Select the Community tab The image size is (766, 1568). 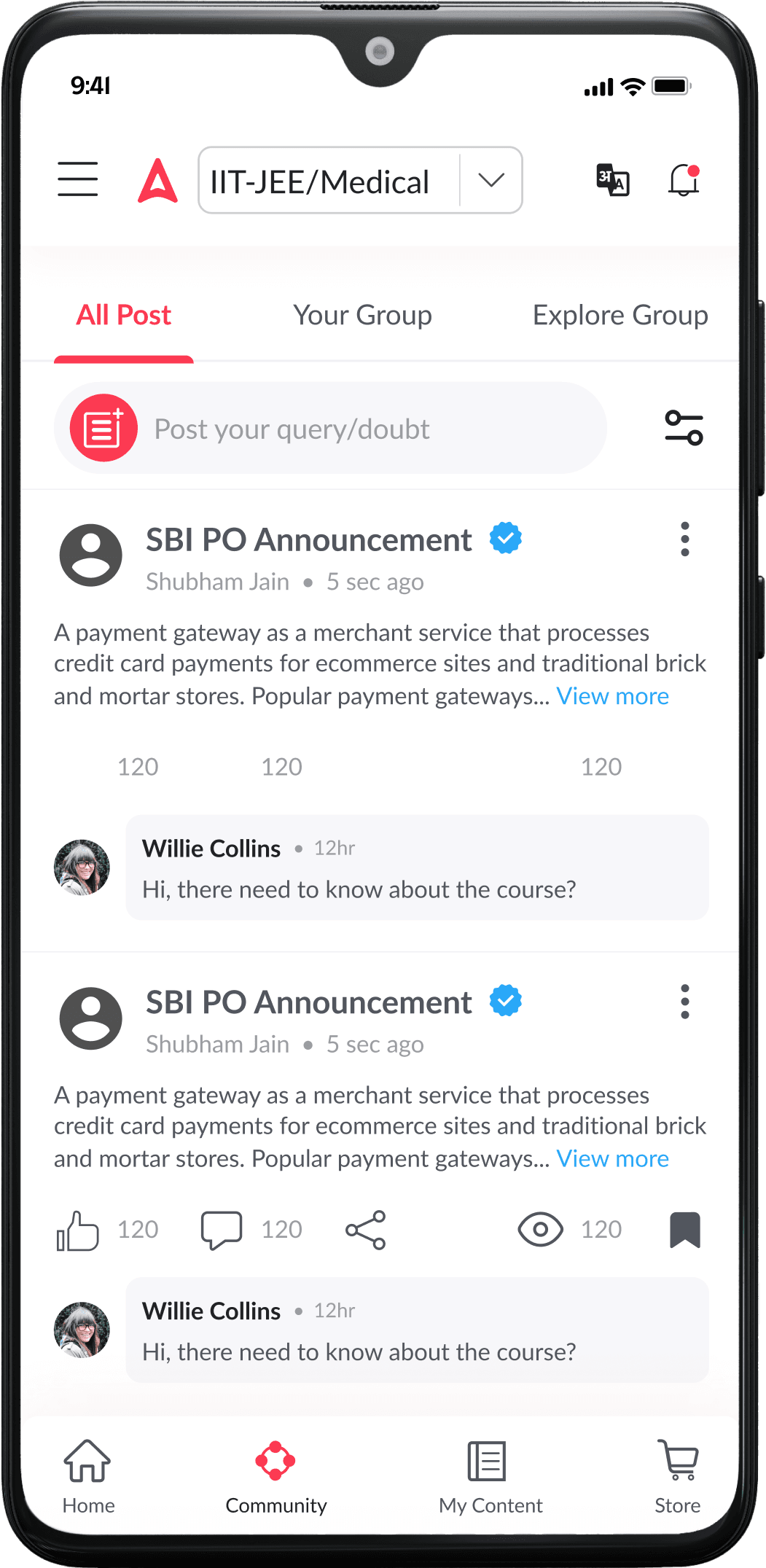(275, 1475)
